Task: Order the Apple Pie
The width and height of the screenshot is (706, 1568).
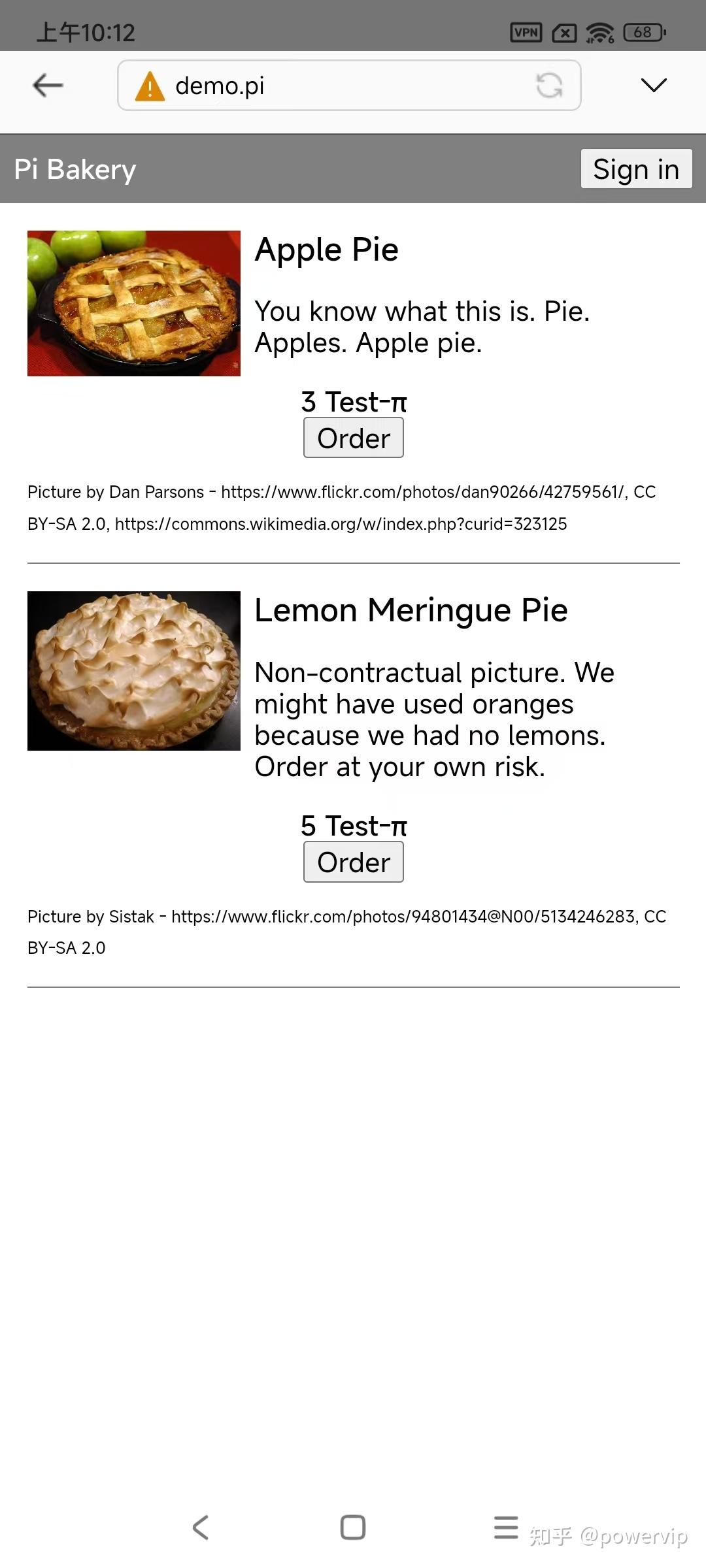Action: (x=353, y=438)
